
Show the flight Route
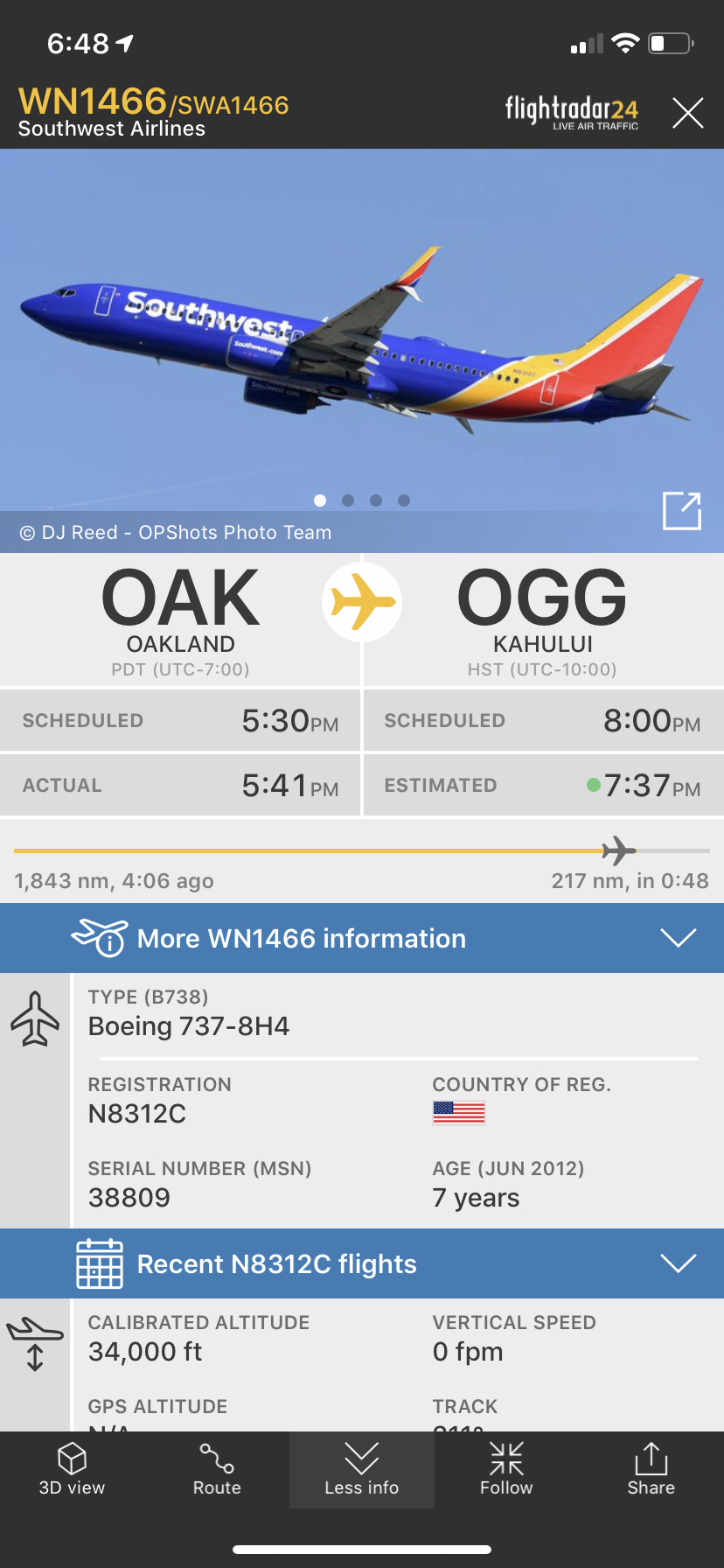(217, 1470)
